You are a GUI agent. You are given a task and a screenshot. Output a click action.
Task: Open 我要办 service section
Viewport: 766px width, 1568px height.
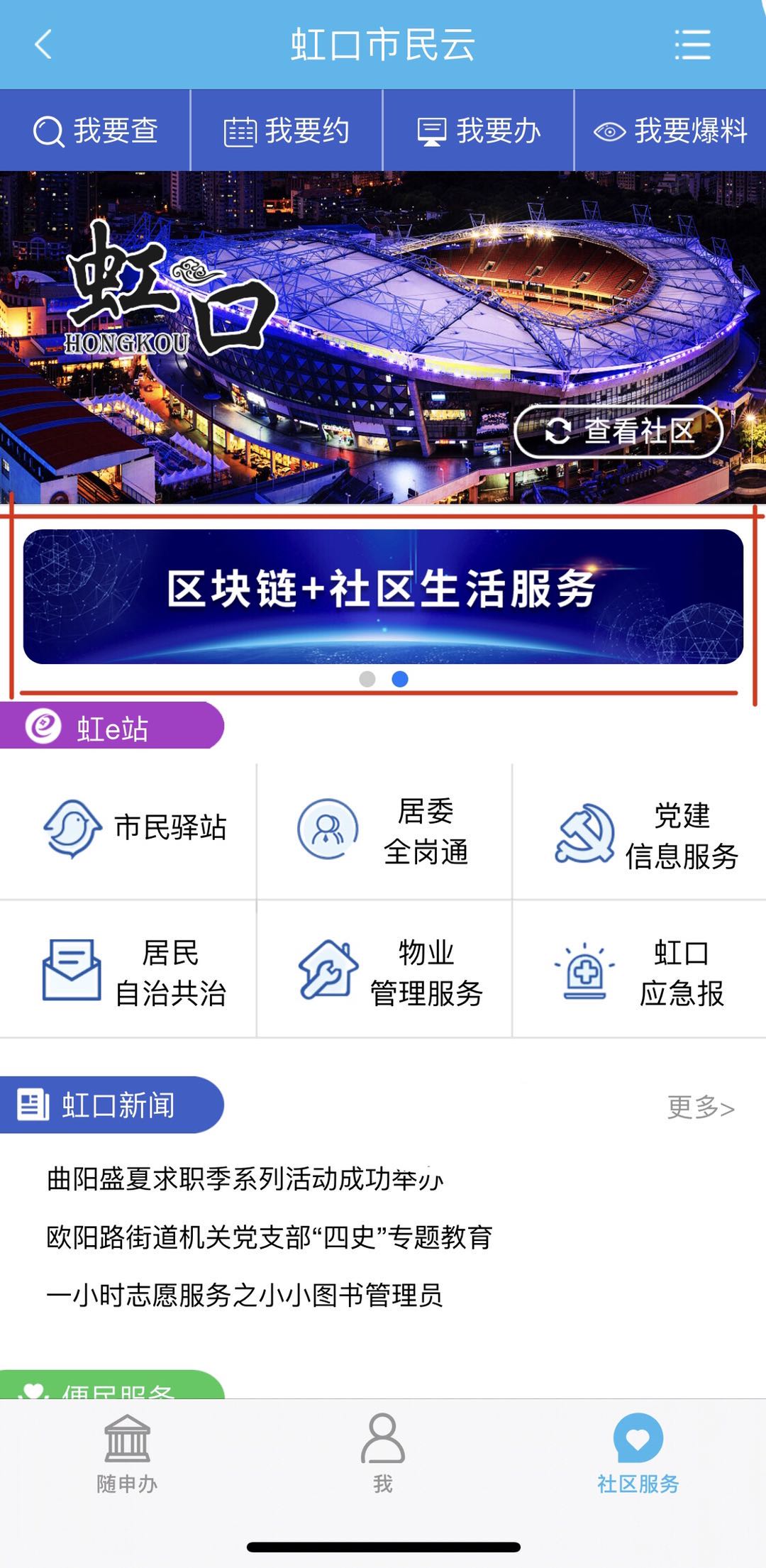tap(479, 131)
